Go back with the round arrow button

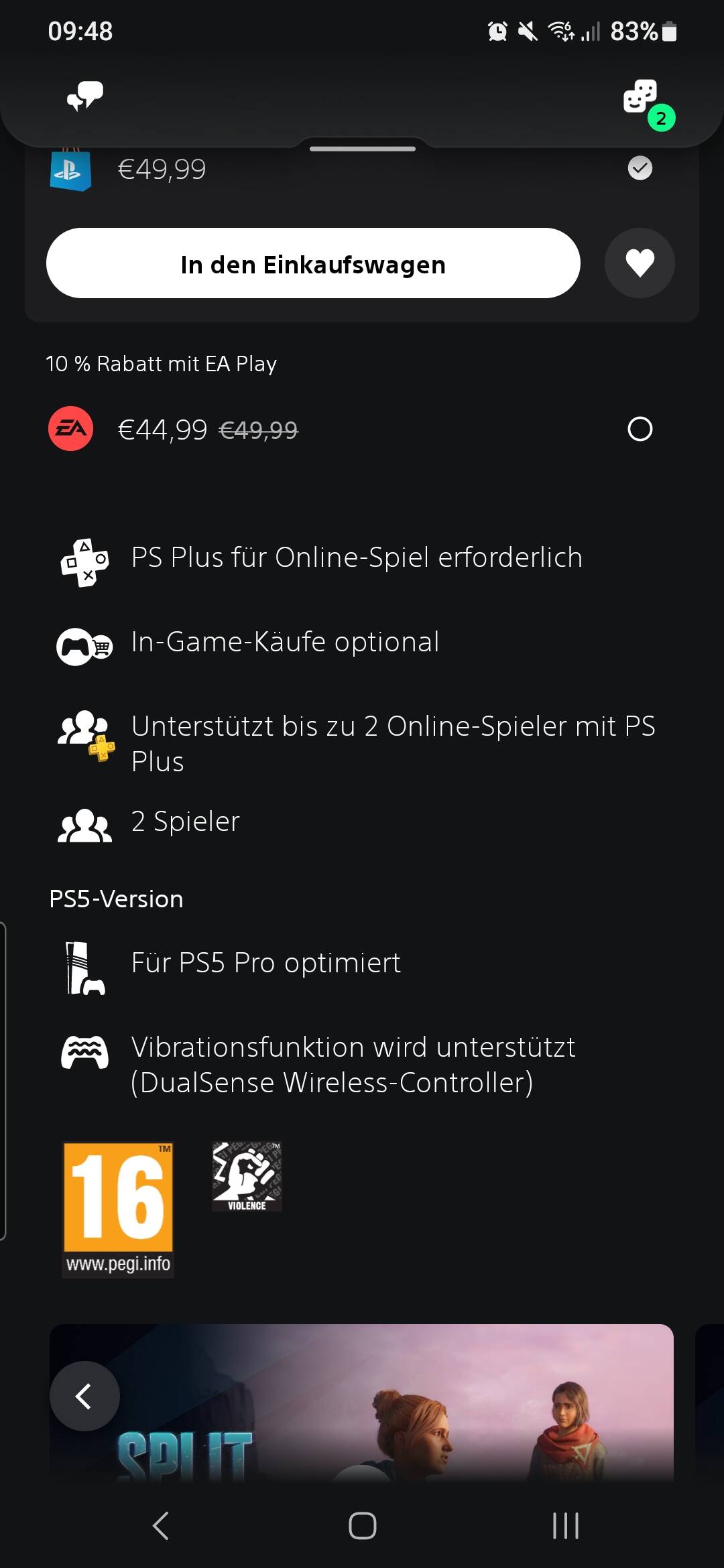point(84,1396)
